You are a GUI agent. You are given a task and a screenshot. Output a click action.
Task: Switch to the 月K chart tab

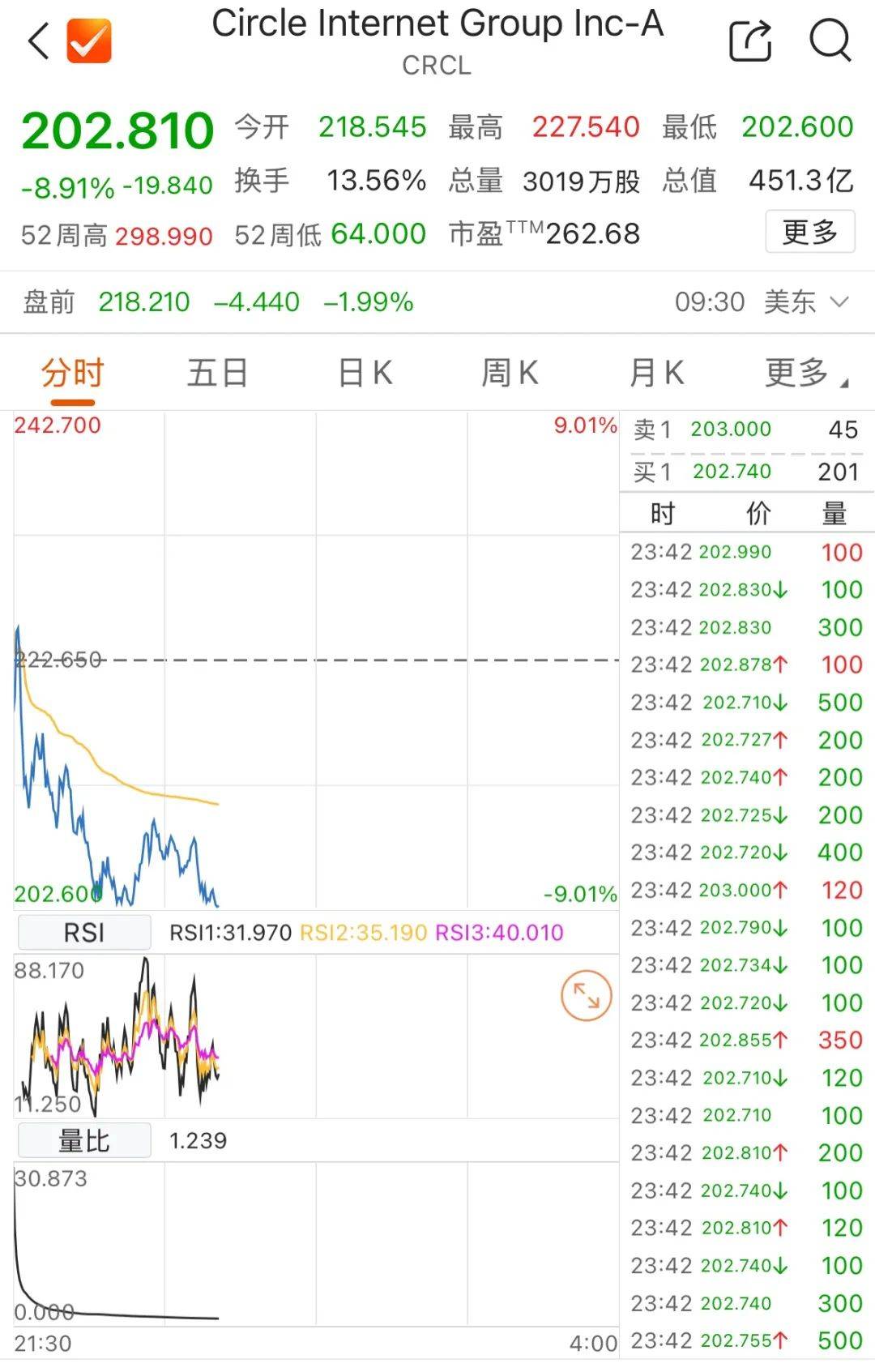(x=656, y=374)
